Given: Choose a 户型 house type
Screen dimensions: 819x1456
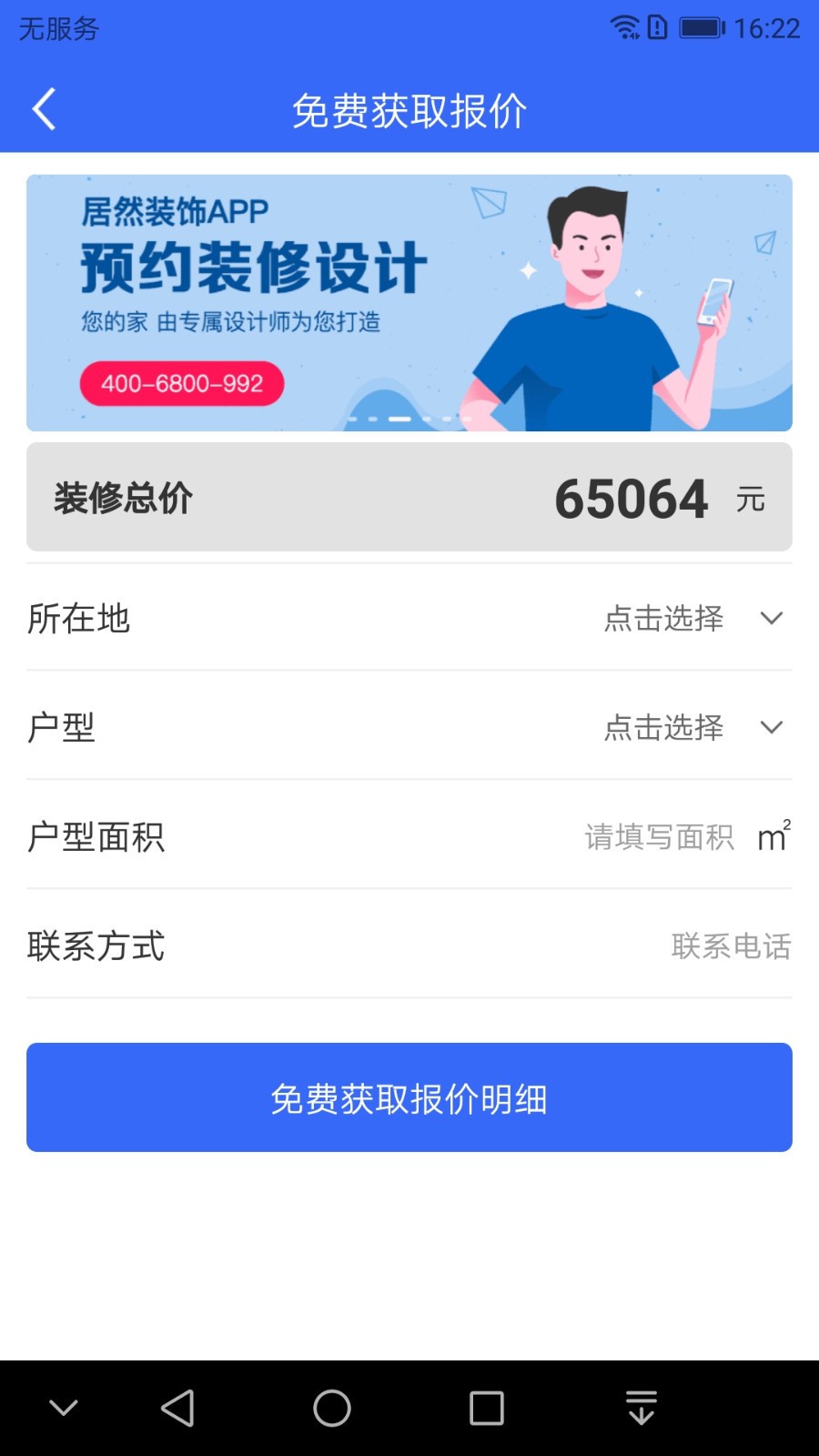Looking at the screenshot, I should point(692,728).
